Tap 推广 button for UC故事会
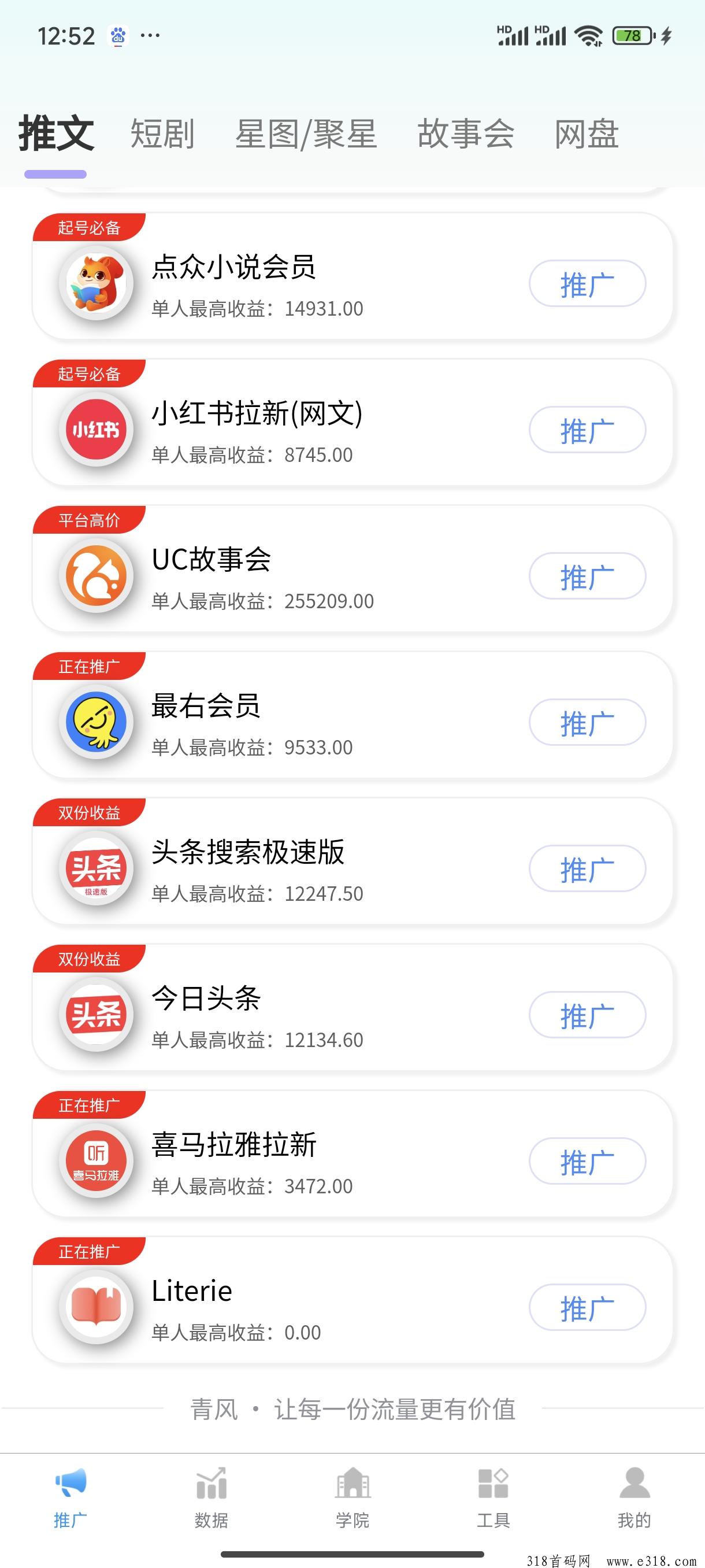Image resolution: width=705 pixels, height=1568 pixels. [587, 576]
